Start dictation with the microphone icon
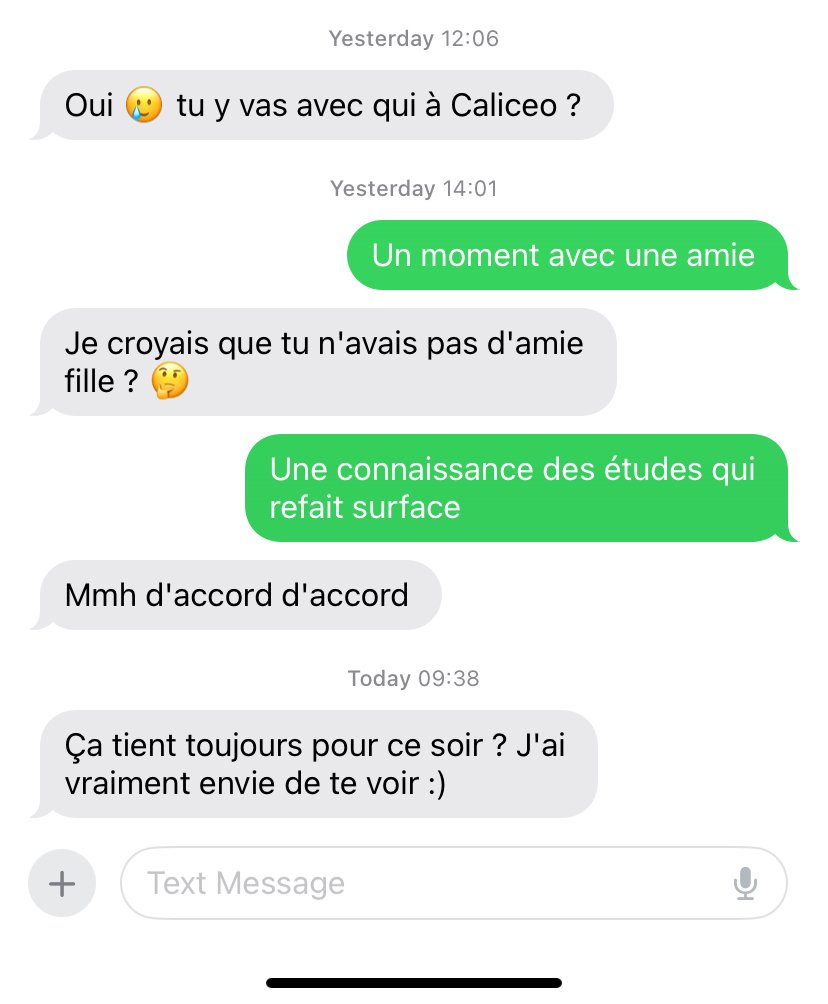The image size is (828, 1004). 745,883
